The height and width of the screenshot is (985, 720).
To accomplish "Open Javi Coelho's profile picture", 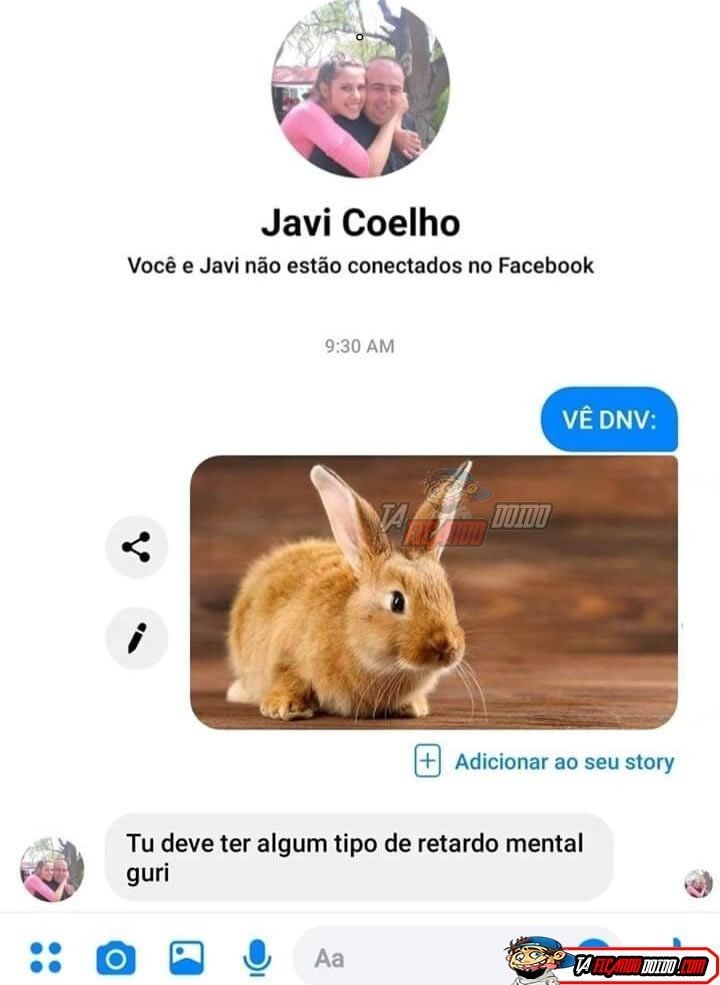I will pyautogui.click(x=360, y=89).
